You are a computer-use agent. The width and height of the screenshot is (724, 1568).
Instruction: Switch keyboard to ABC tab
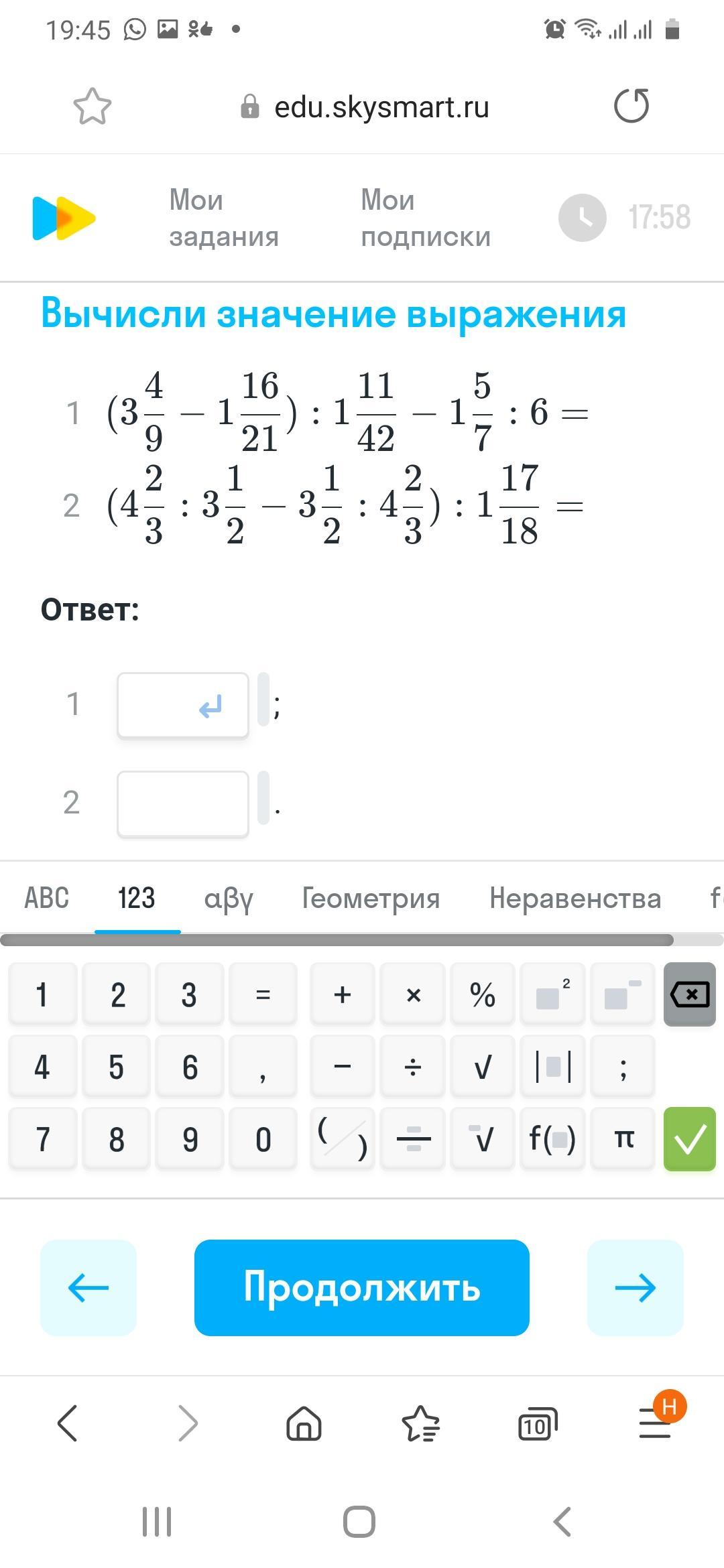(x=46, y=898)
